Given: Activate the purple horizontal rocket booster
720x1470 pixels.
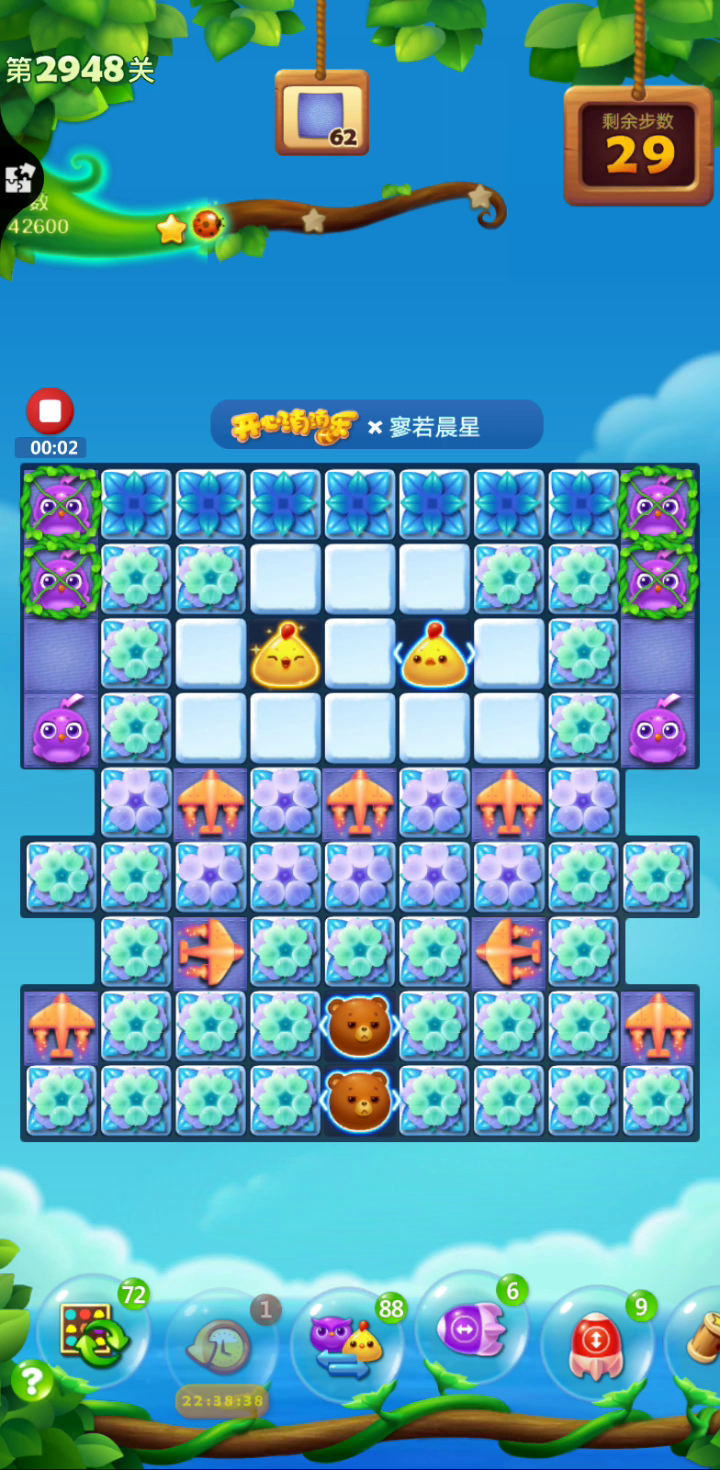Looking at the screenshot, I should [470, 1328].
